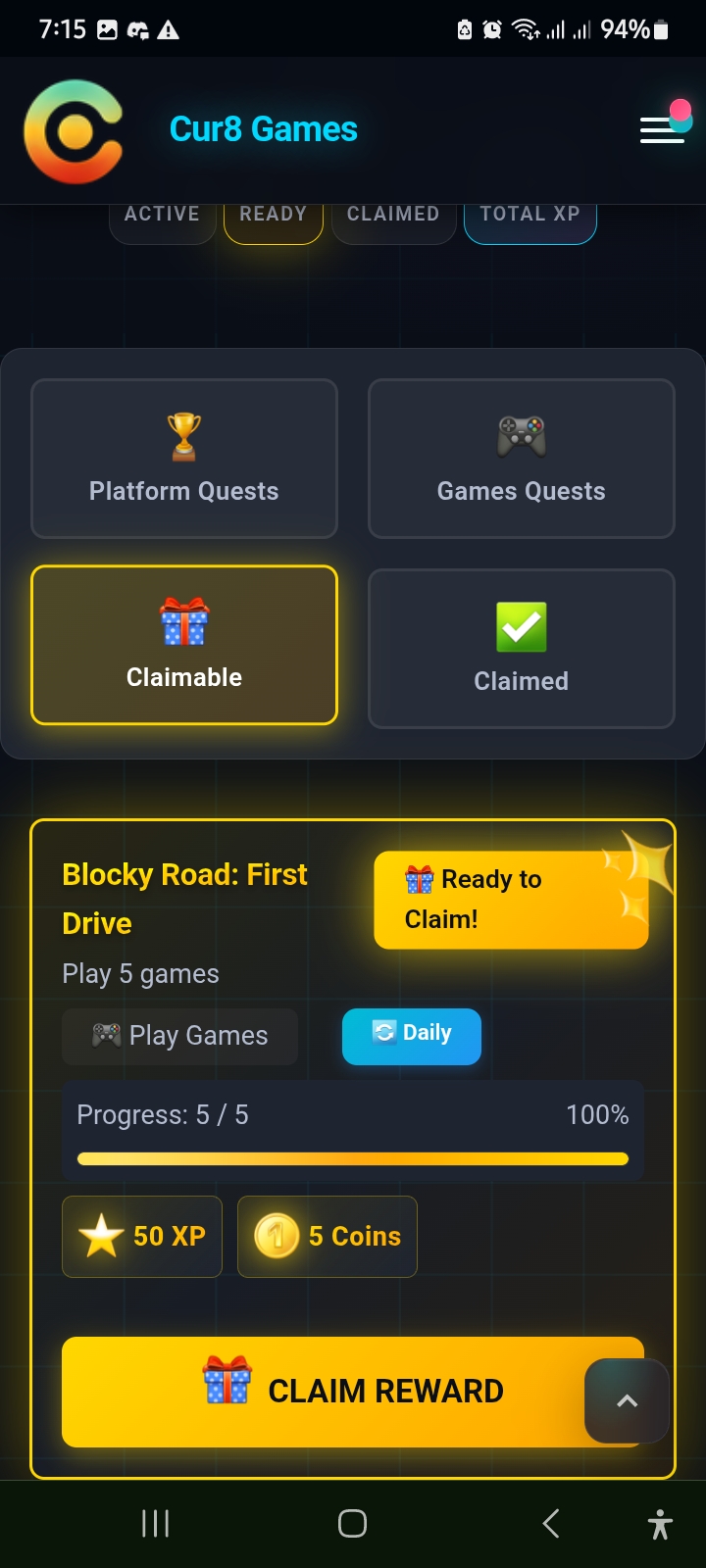Select the Claimable filter
Image resolution: width=706 pixels, height=1568 pixels.
[x=184, y=645]
